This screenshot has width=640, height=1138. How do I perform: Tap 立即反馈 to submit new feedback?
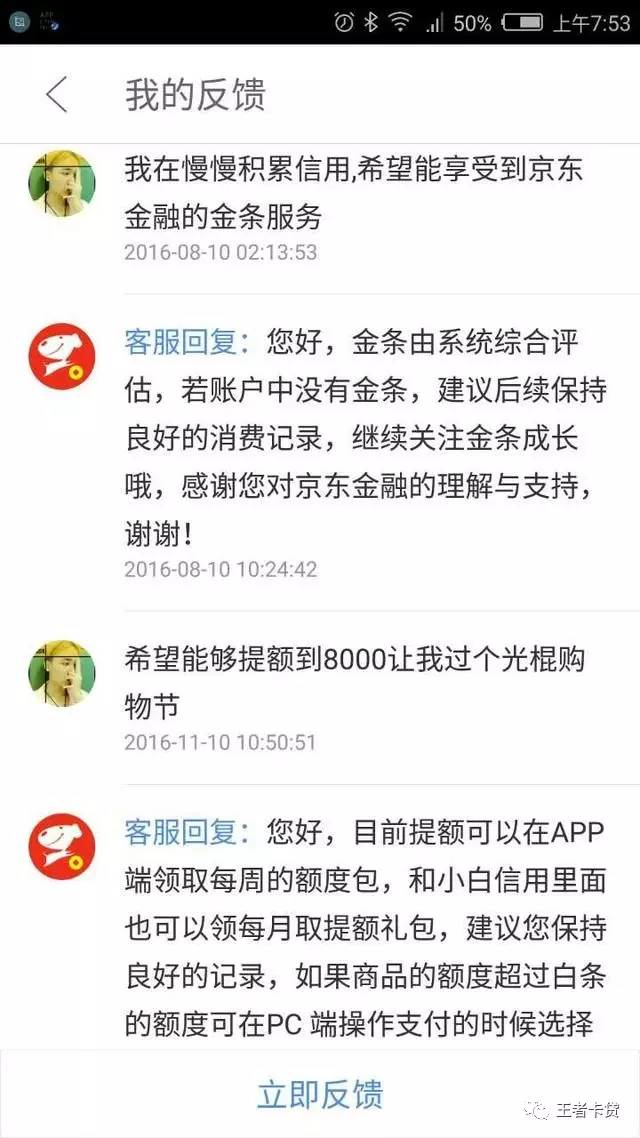click(x=320, y=1093)
